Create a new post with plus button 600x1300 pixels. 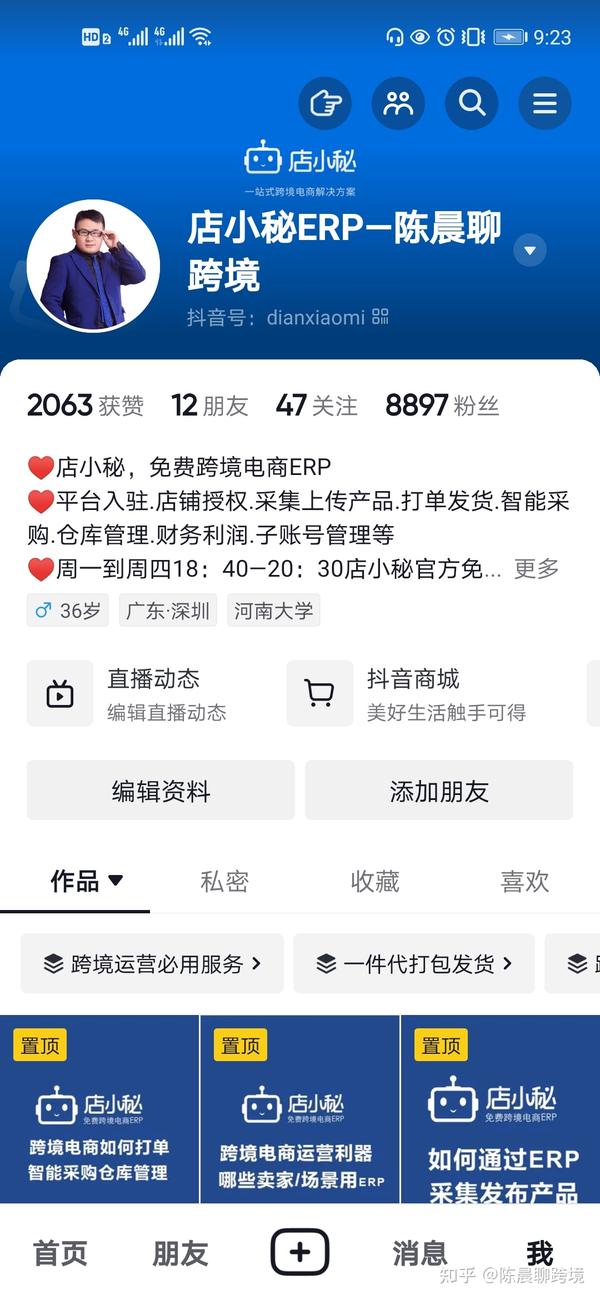[300, 1252]
